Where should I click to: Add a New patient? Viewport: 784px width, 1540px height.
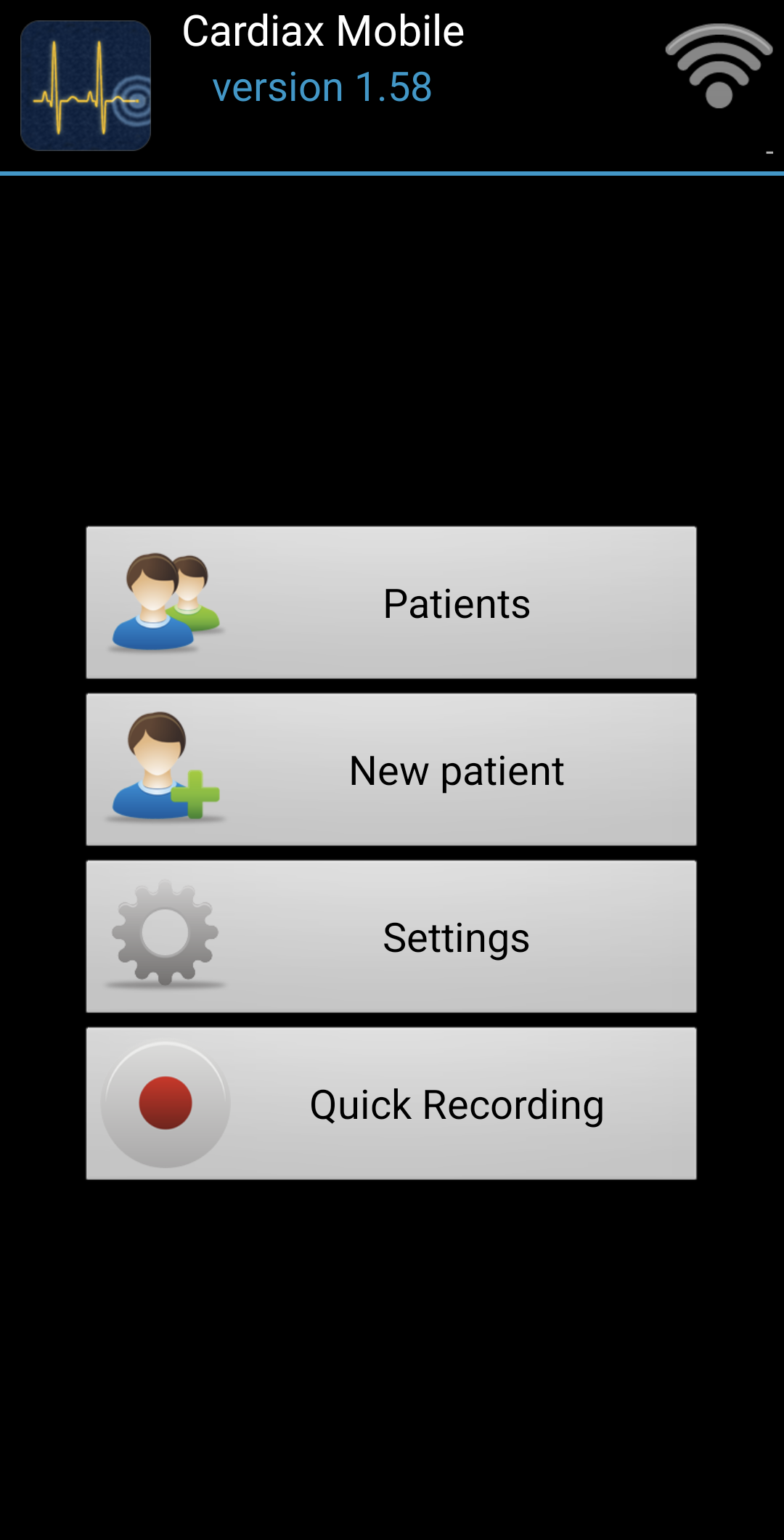coord(391,770)
